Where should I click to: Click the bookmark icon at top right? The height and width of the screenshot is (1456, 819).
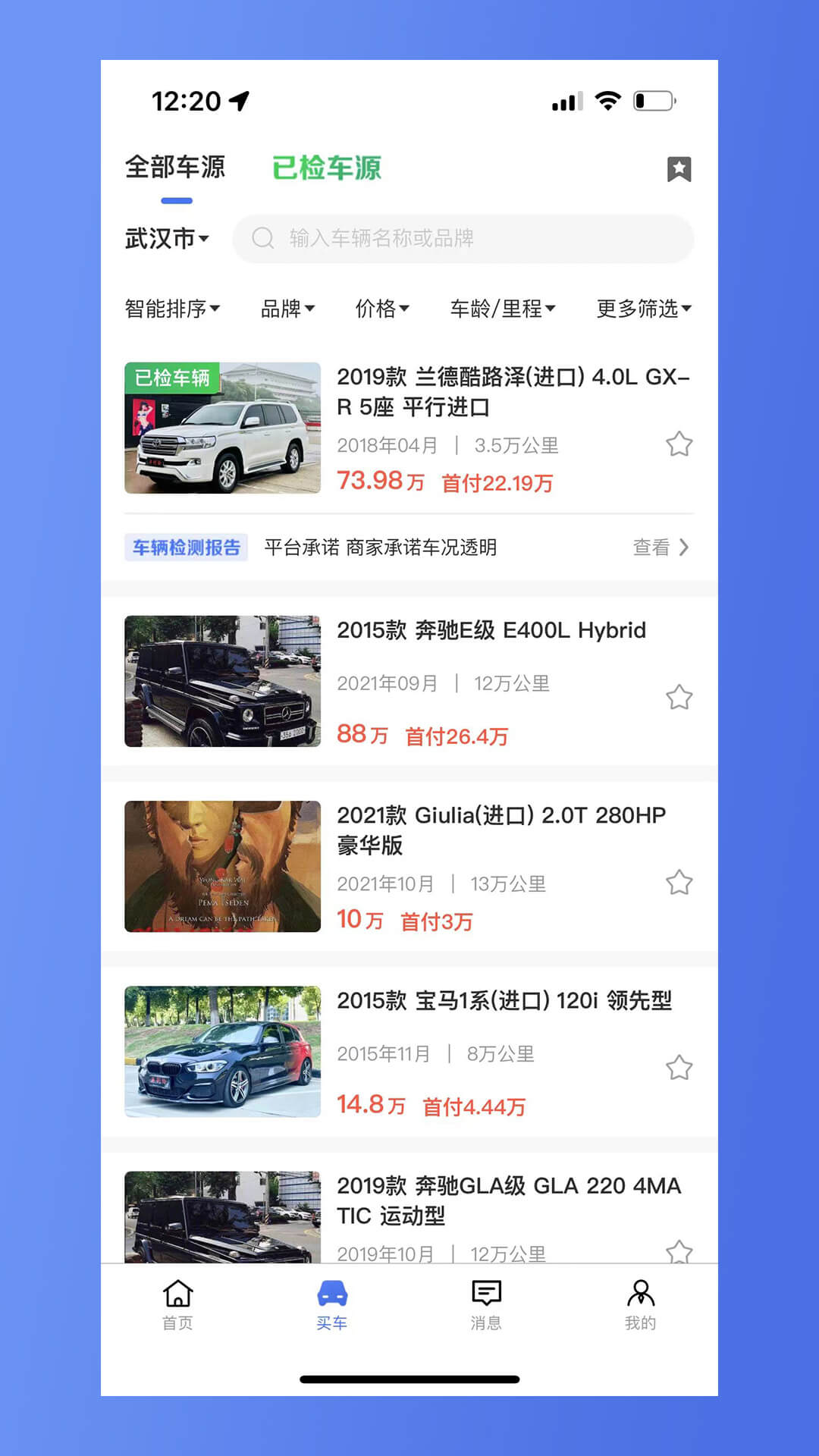click(679, 169)
